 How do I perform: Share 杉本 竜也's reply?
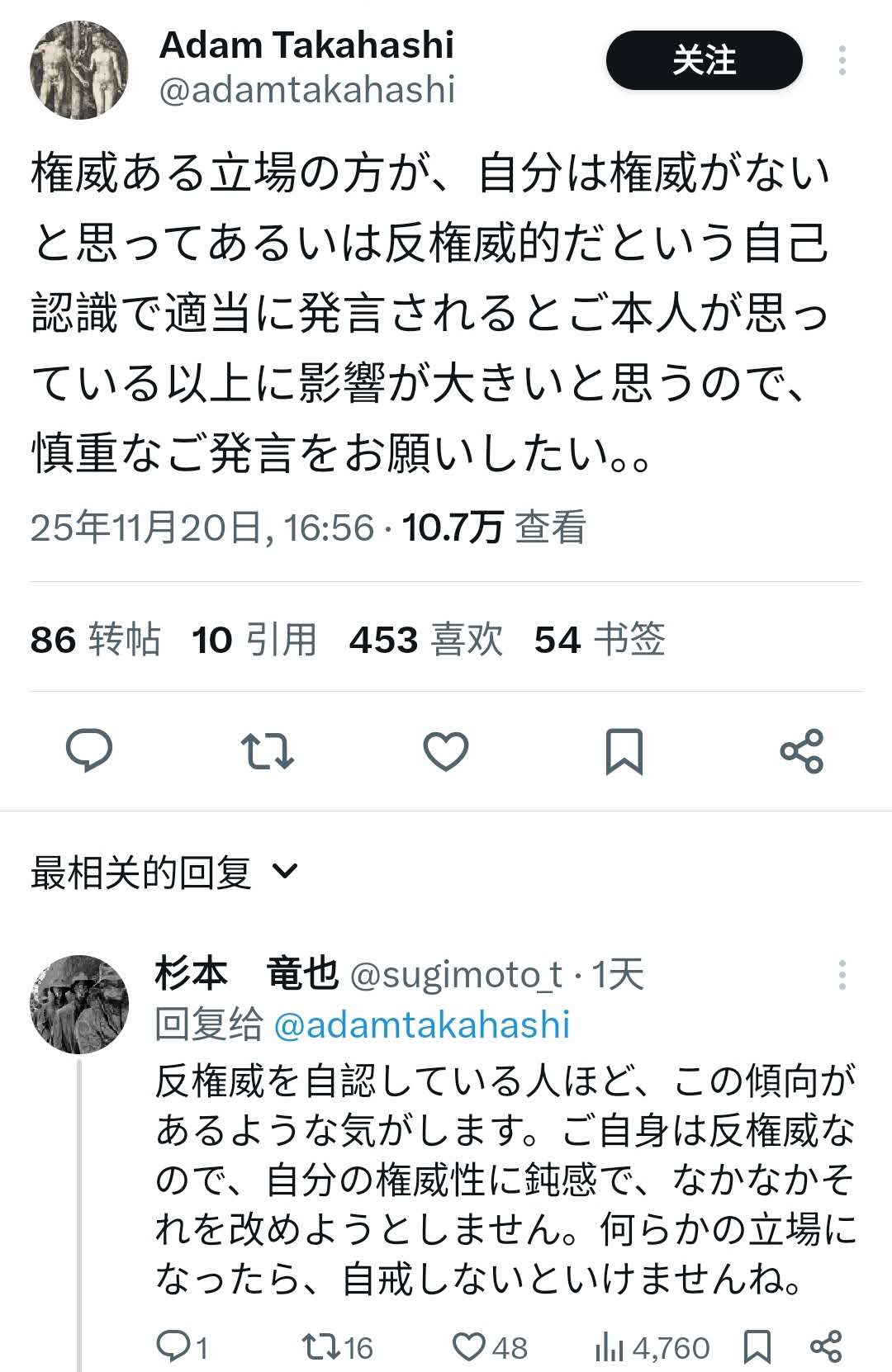coord(826,1346)
